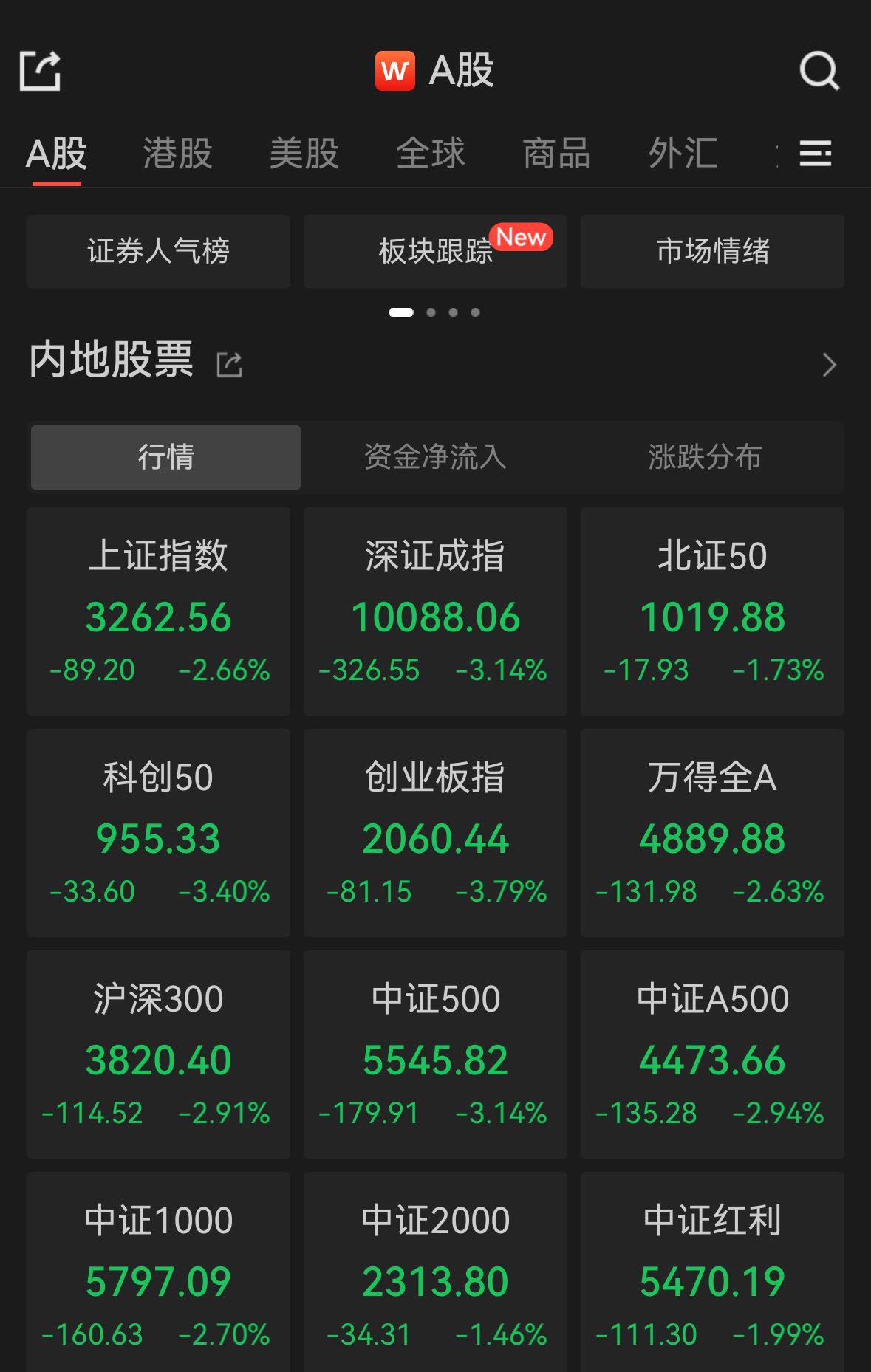Open 证券人气榜

pos(158,251)
